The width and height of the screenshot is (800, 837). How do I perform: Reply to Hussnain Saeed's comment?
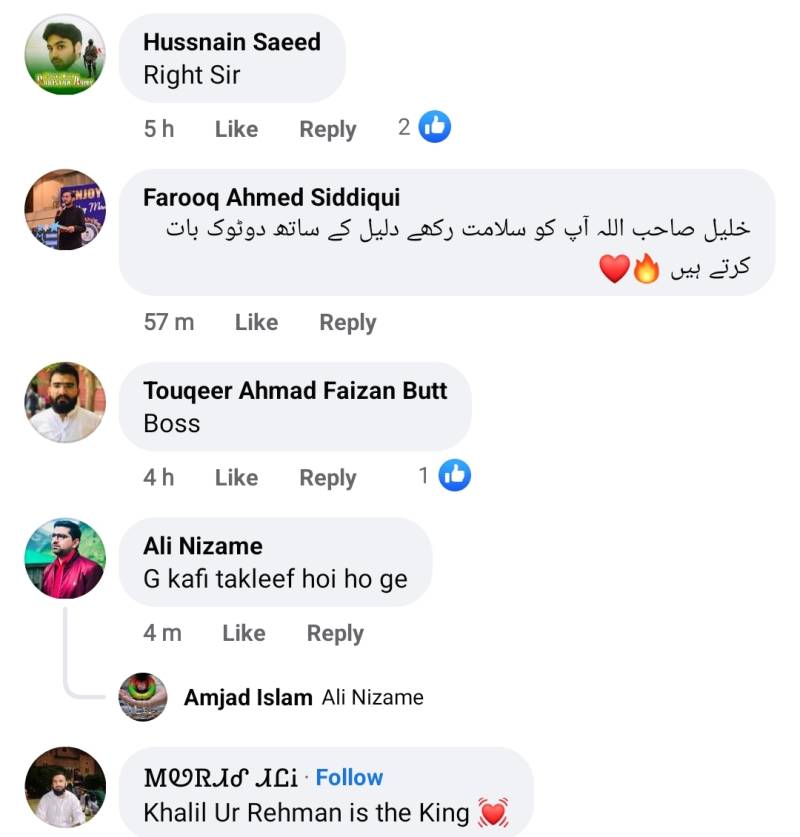tap(327, 129)
